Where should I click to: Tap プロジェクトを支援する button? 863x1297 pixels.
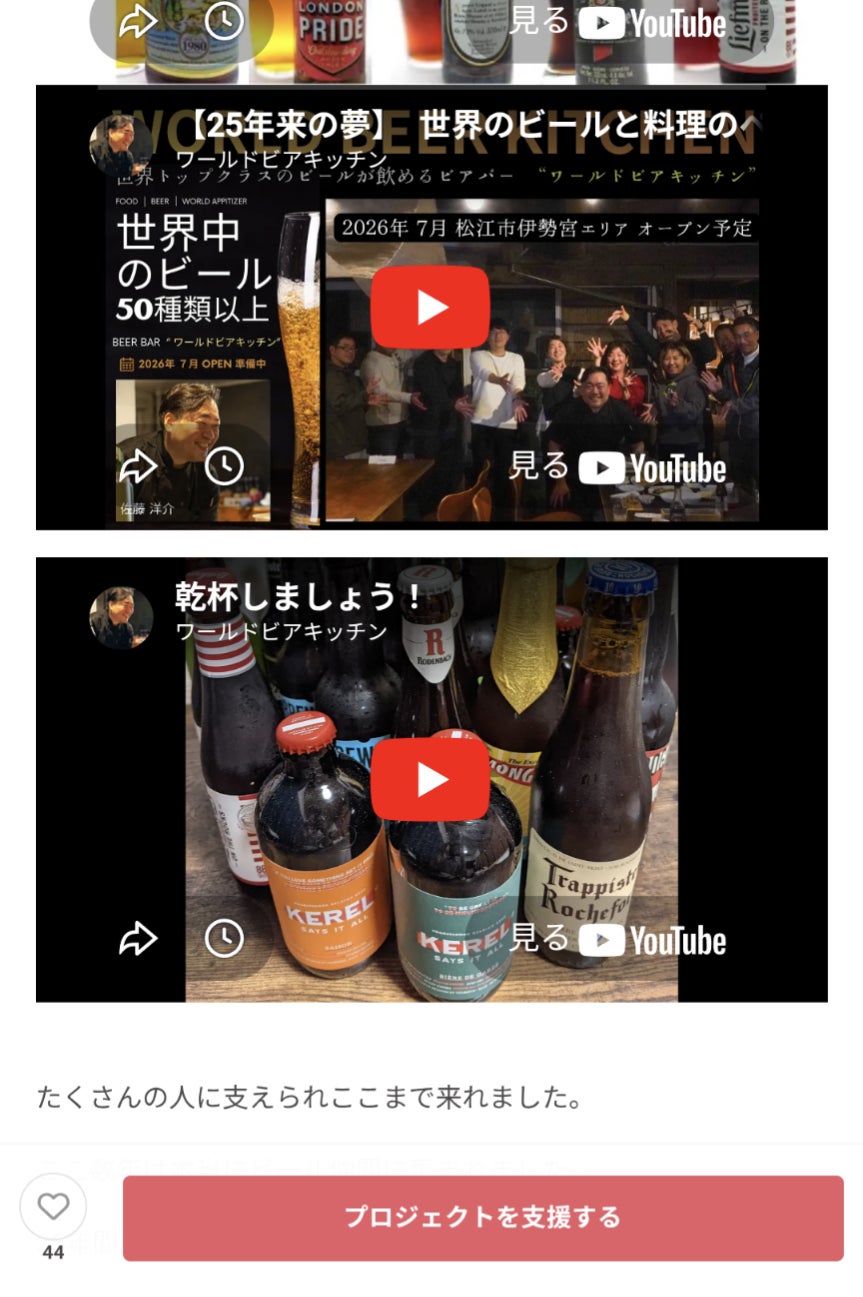[x=483, y=1217]
